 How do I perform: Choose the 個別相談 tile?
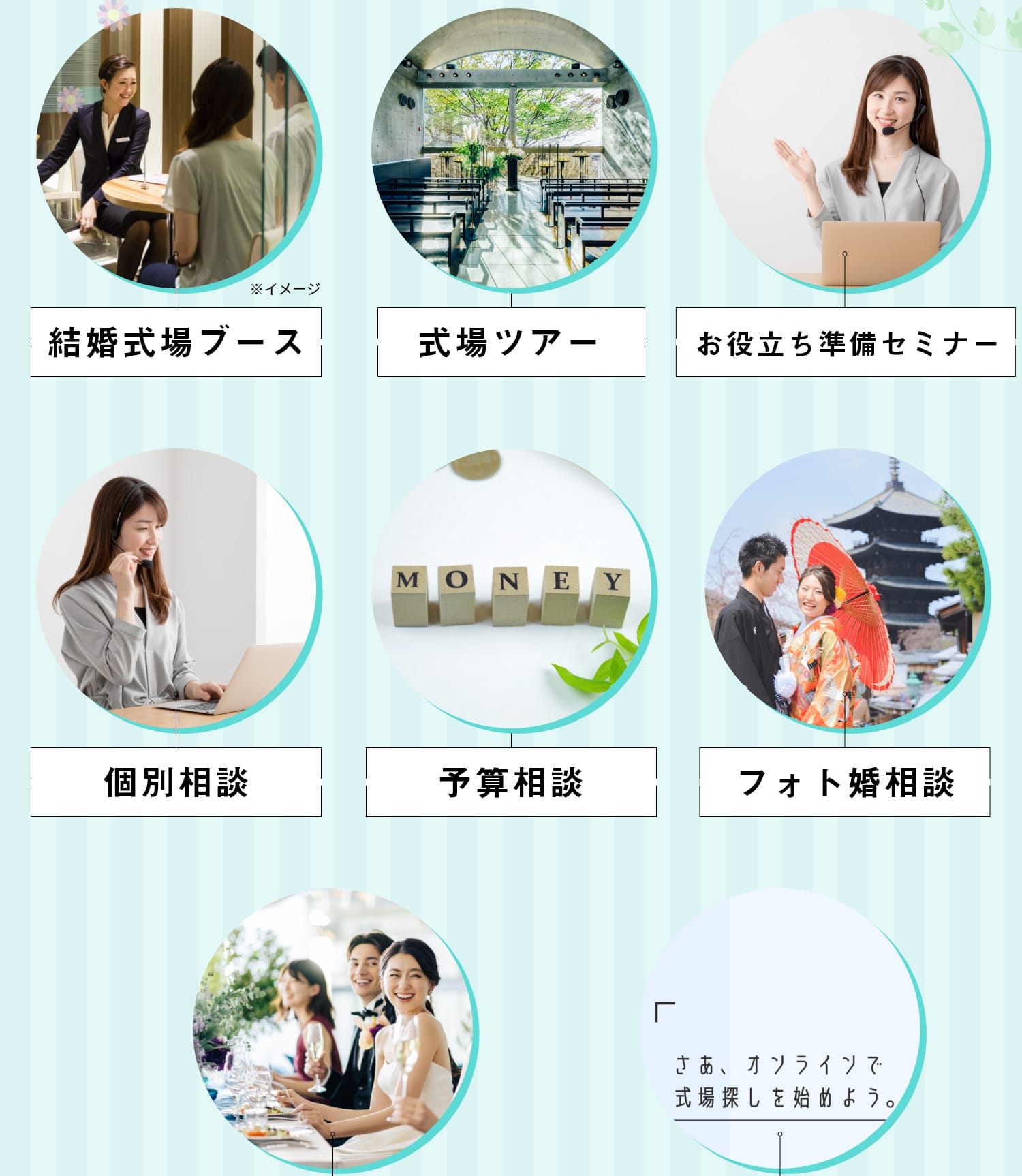[176, 782]
